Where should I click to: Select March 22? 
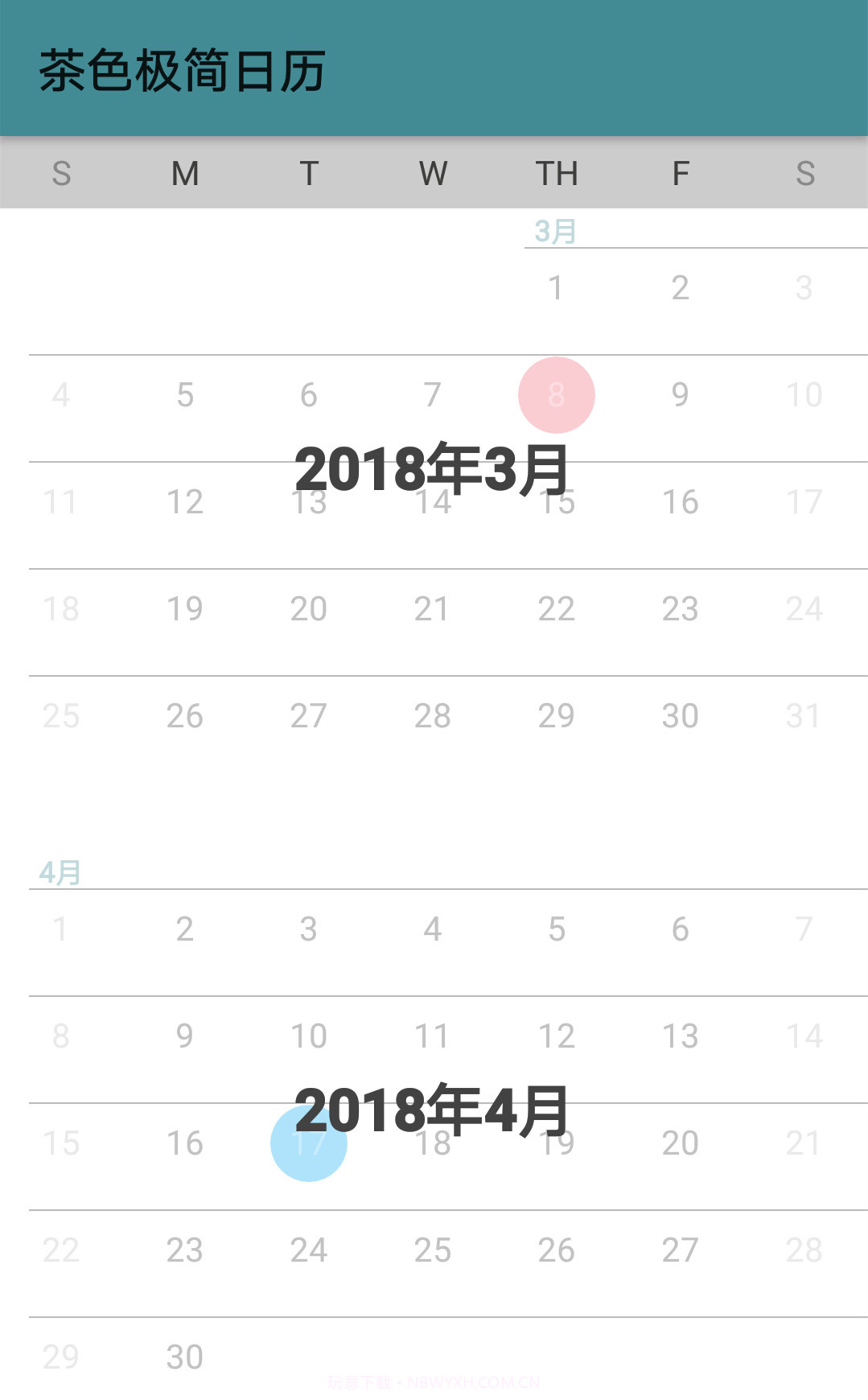556,609
